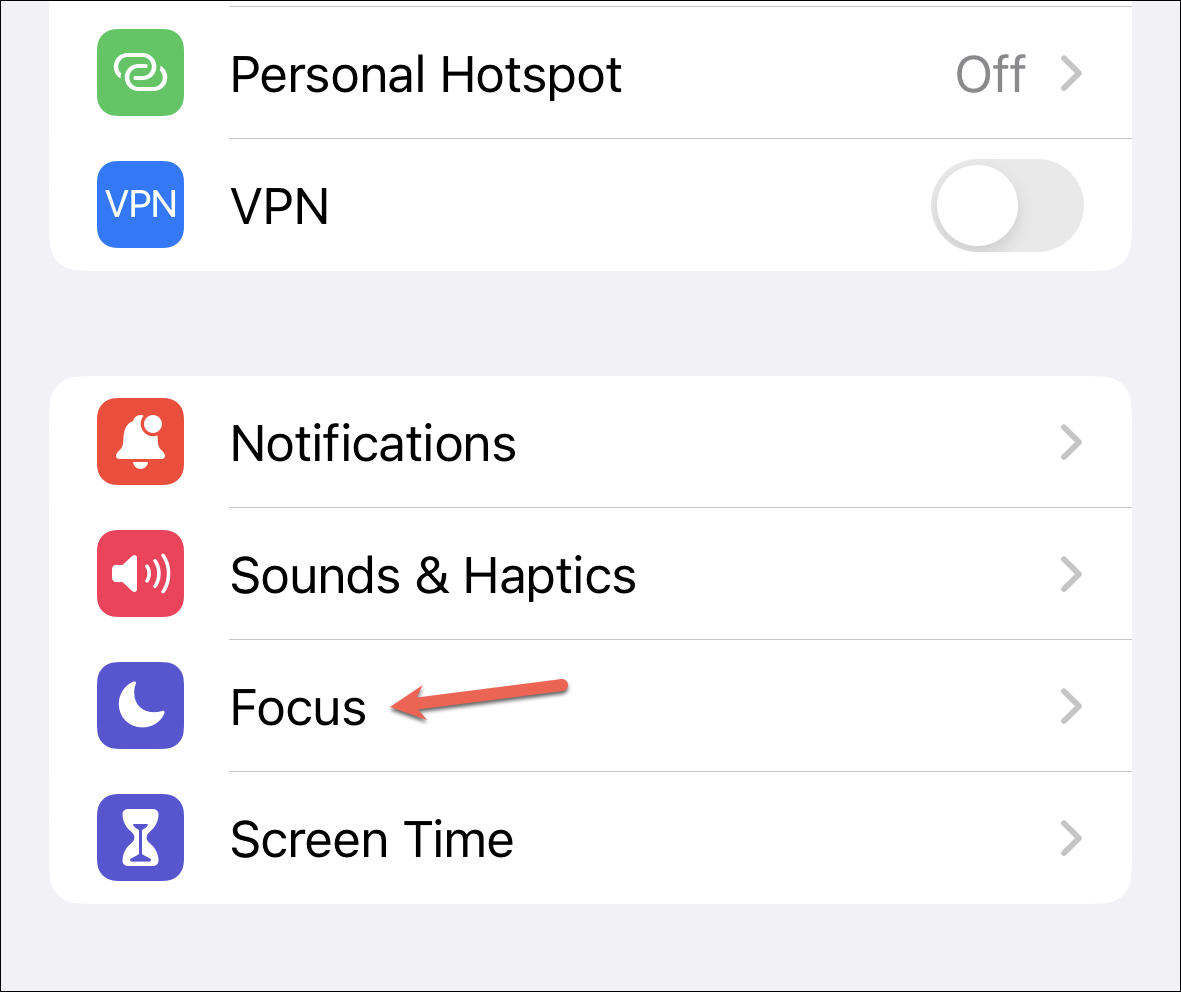Go to Sounds & Haptics
Viewport: 1181px width, 992px height.
(x=590, y=575)
